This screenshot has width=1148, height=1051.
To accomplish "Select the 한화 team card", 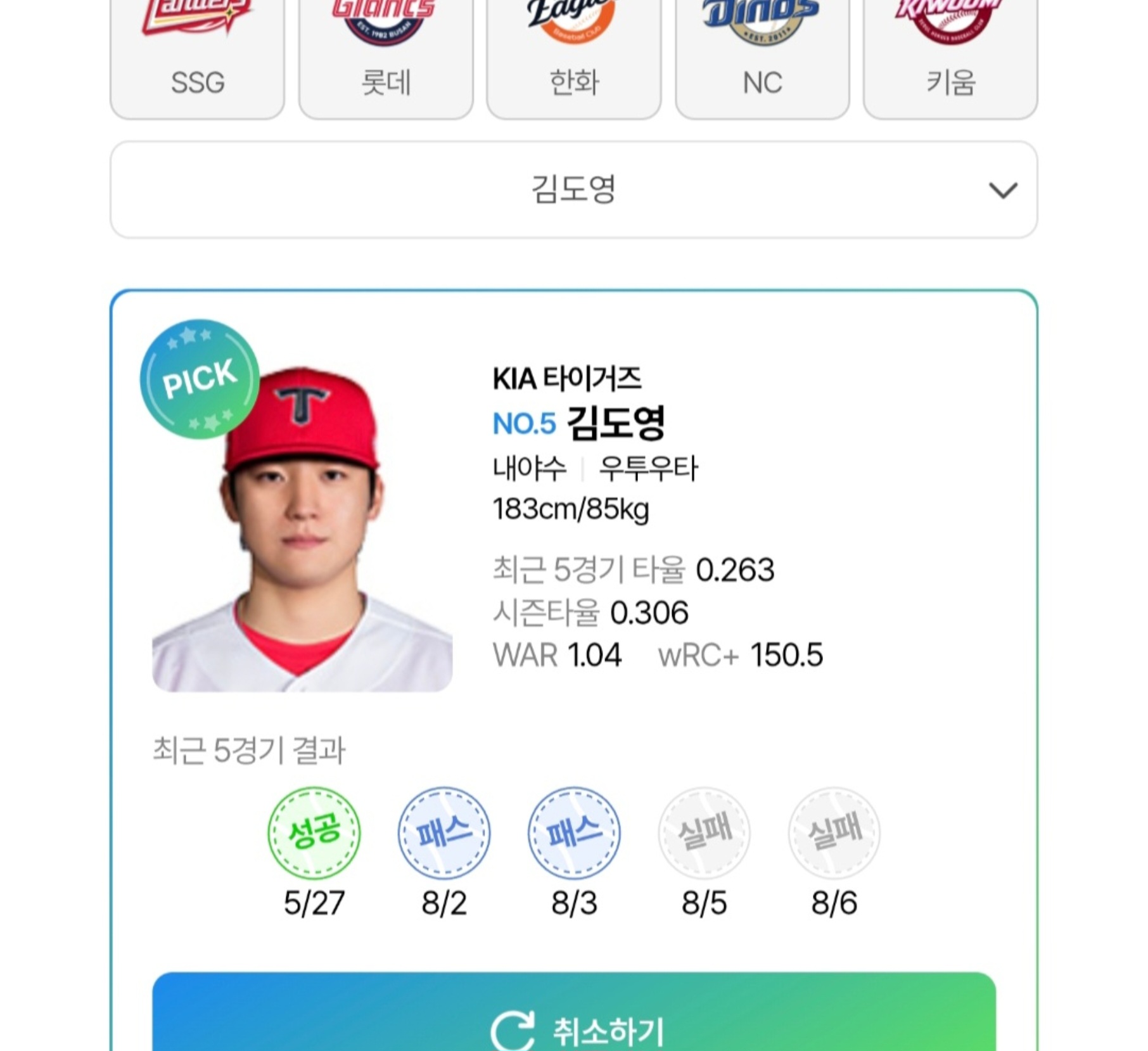I will (x=573, y=60).
